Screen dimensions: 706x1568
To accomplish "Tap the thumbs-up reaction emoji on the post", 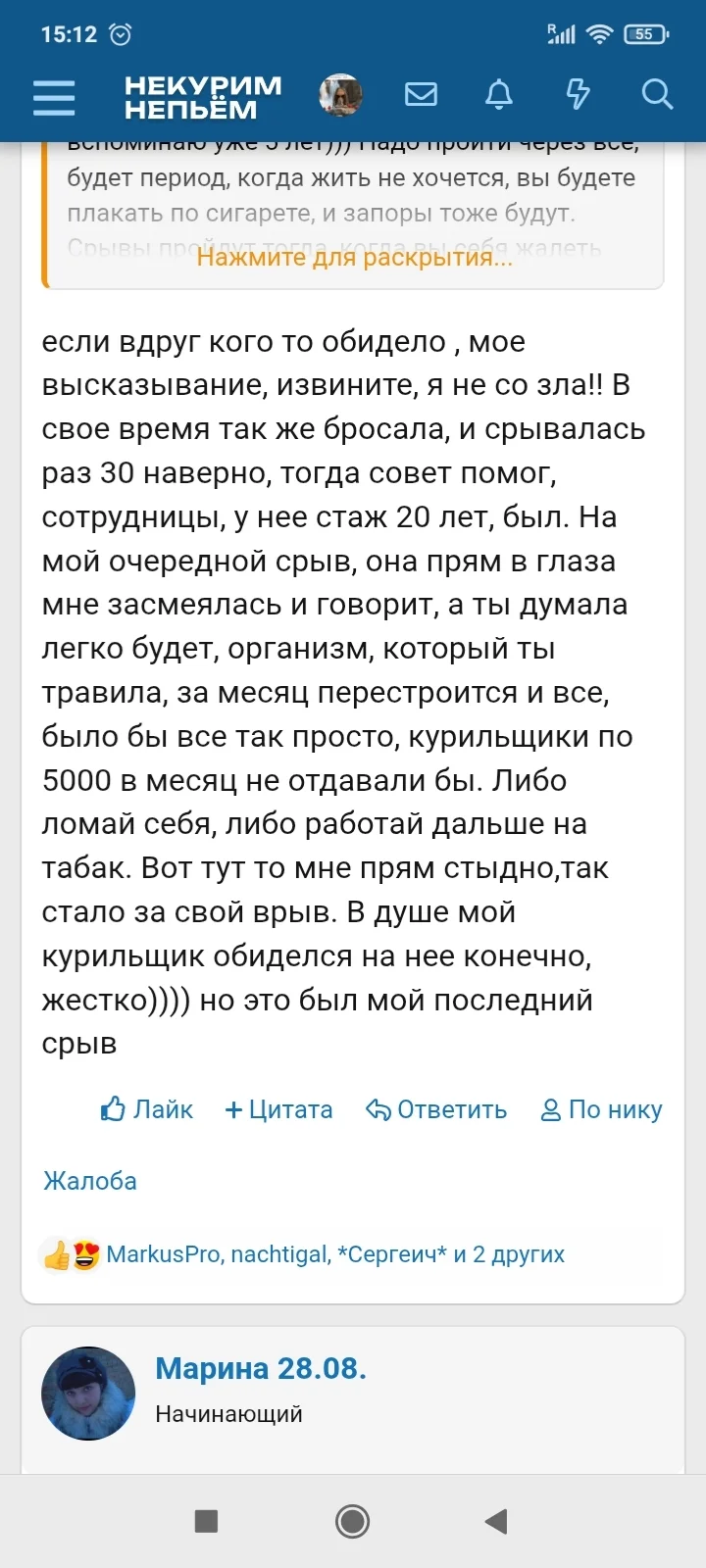I will click(x=58, y=1253).
